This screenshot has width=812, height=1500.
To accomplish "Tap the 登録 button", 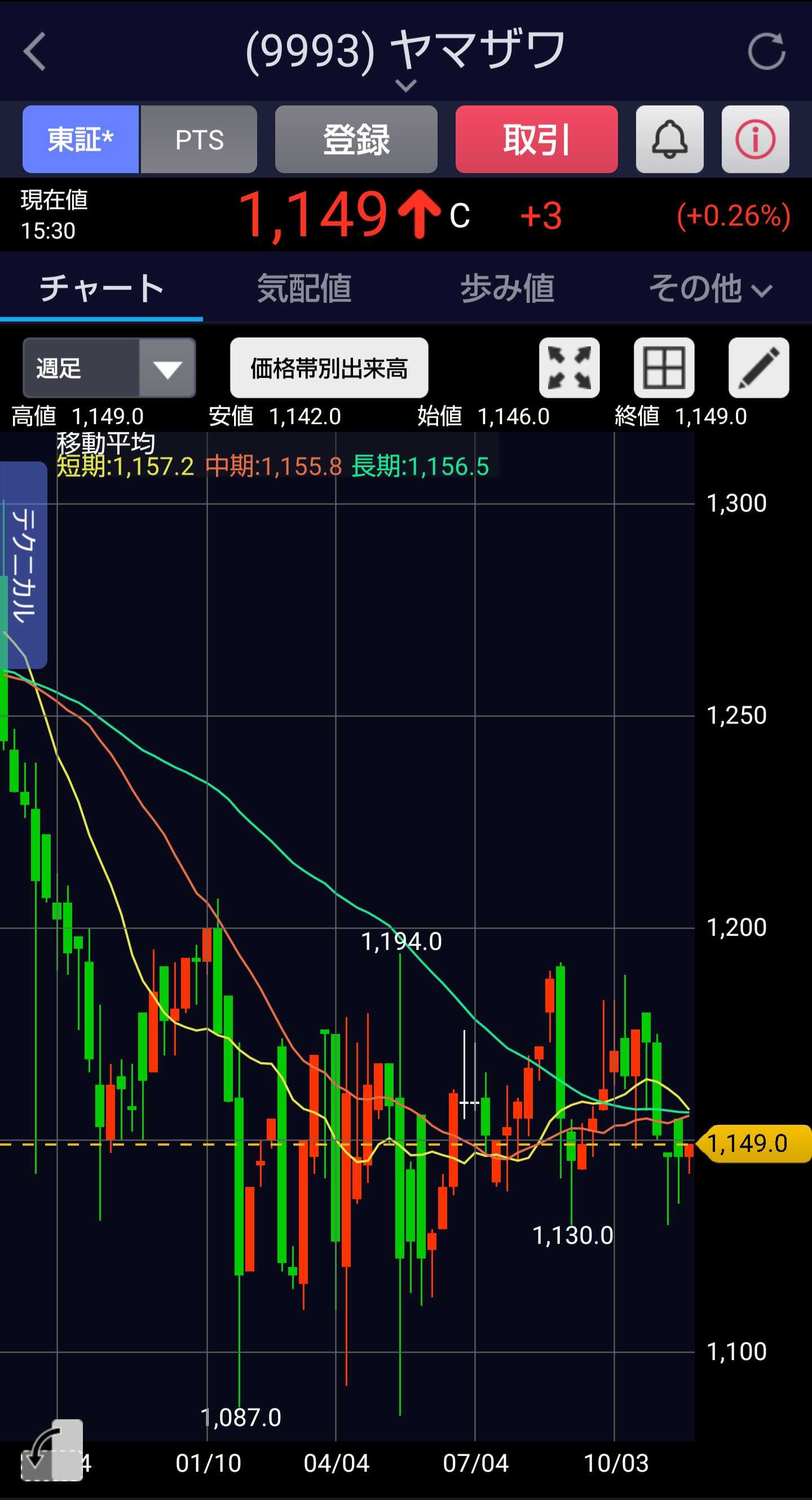I will (356, 140).
